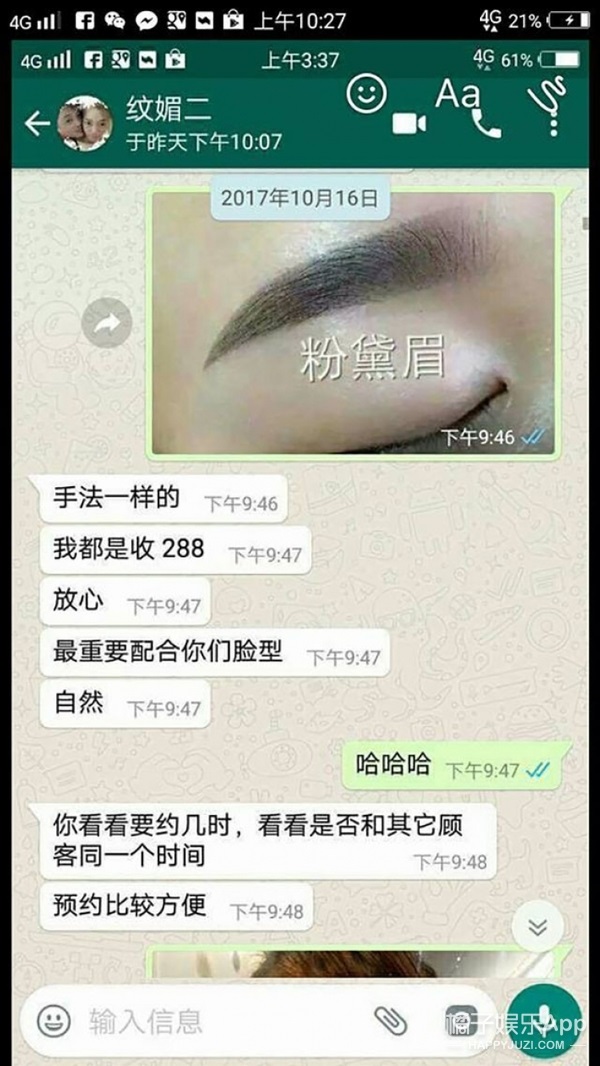The image size is (600, 1066).
Task: Start a video call with 纹媚二
Action: click(x=409, y=124)
